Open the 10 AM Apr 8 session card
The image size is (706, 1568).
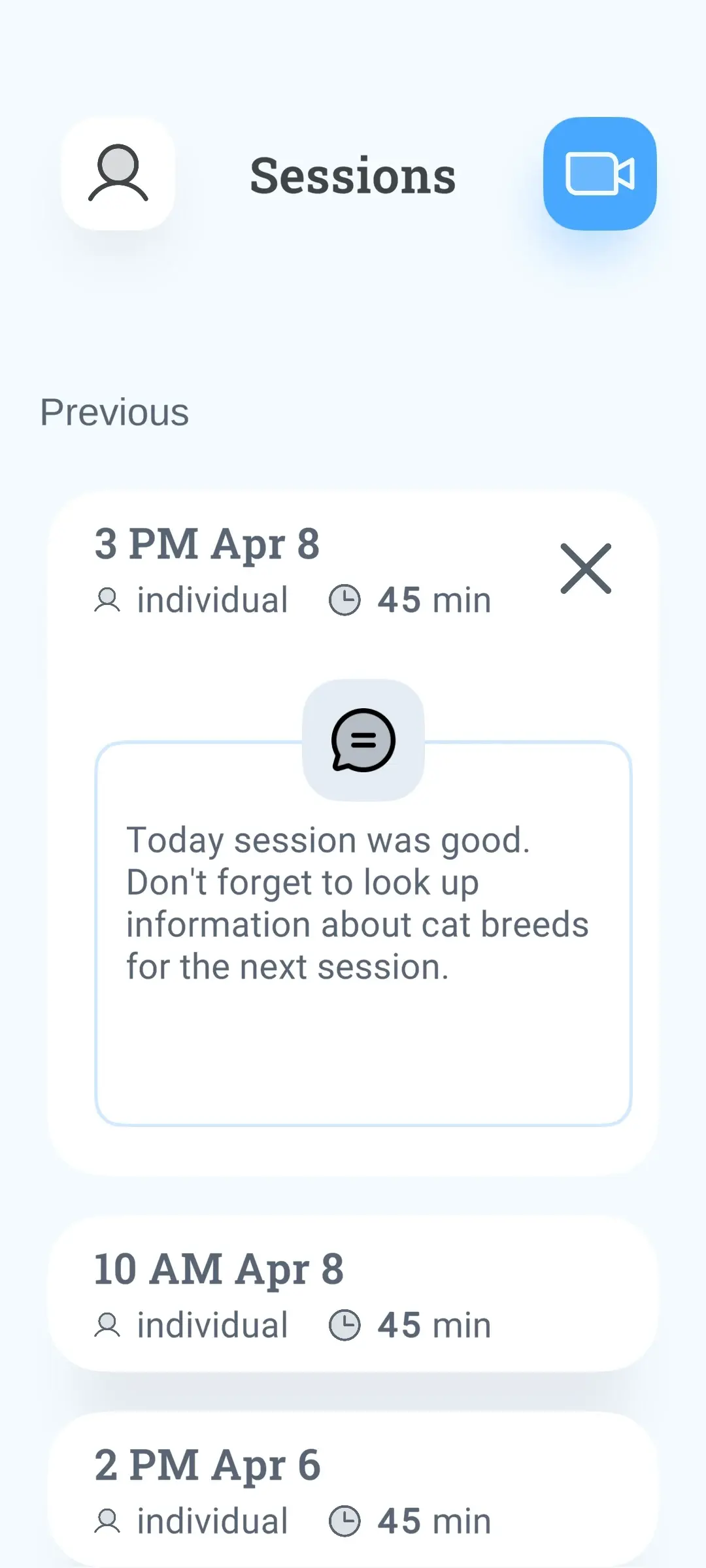(353, 1295)
